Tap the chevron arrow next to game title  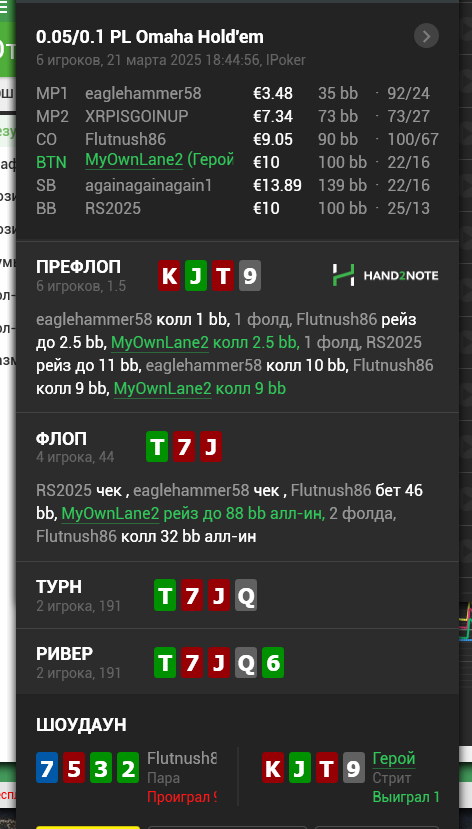(x=426, y=36)
